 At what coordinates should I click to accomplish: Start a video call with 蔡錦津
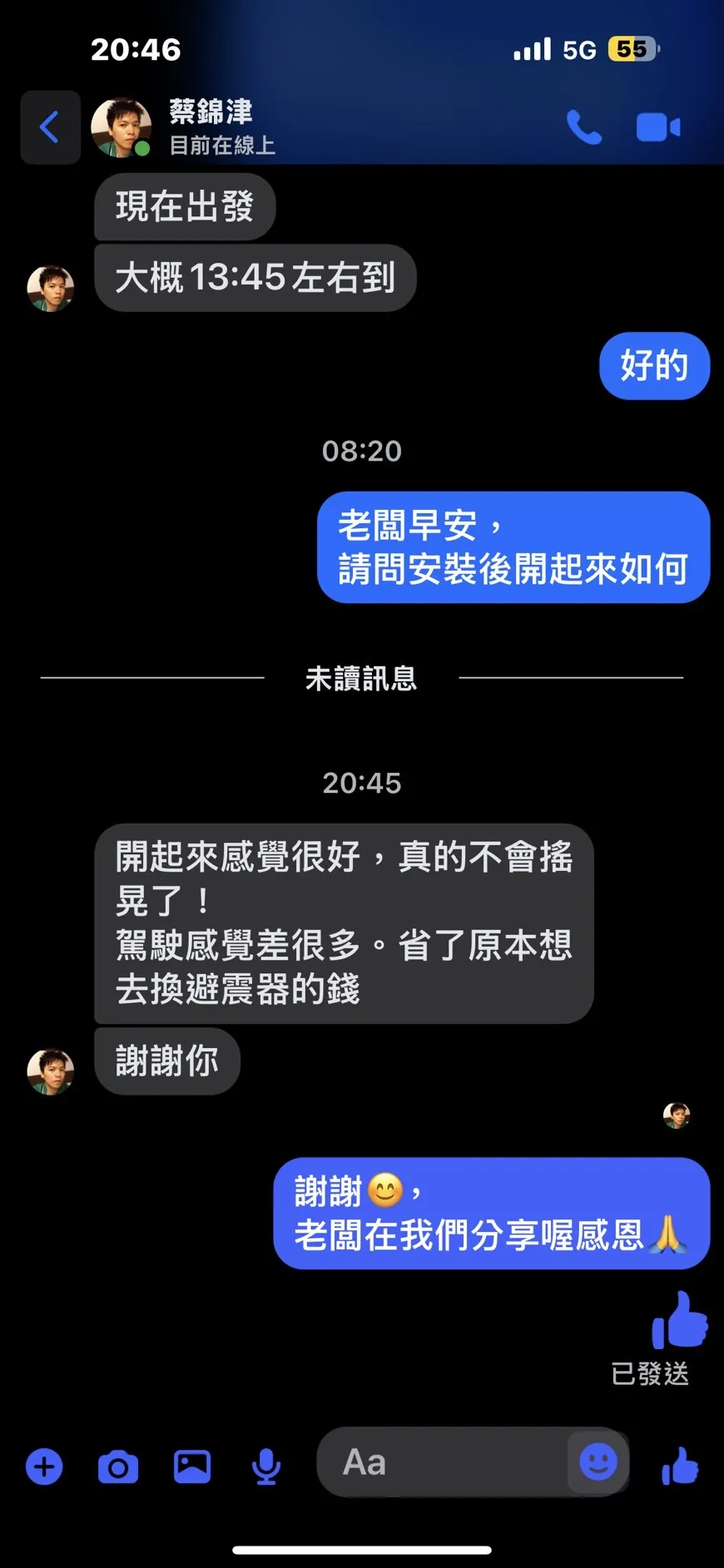coord(657,127)
